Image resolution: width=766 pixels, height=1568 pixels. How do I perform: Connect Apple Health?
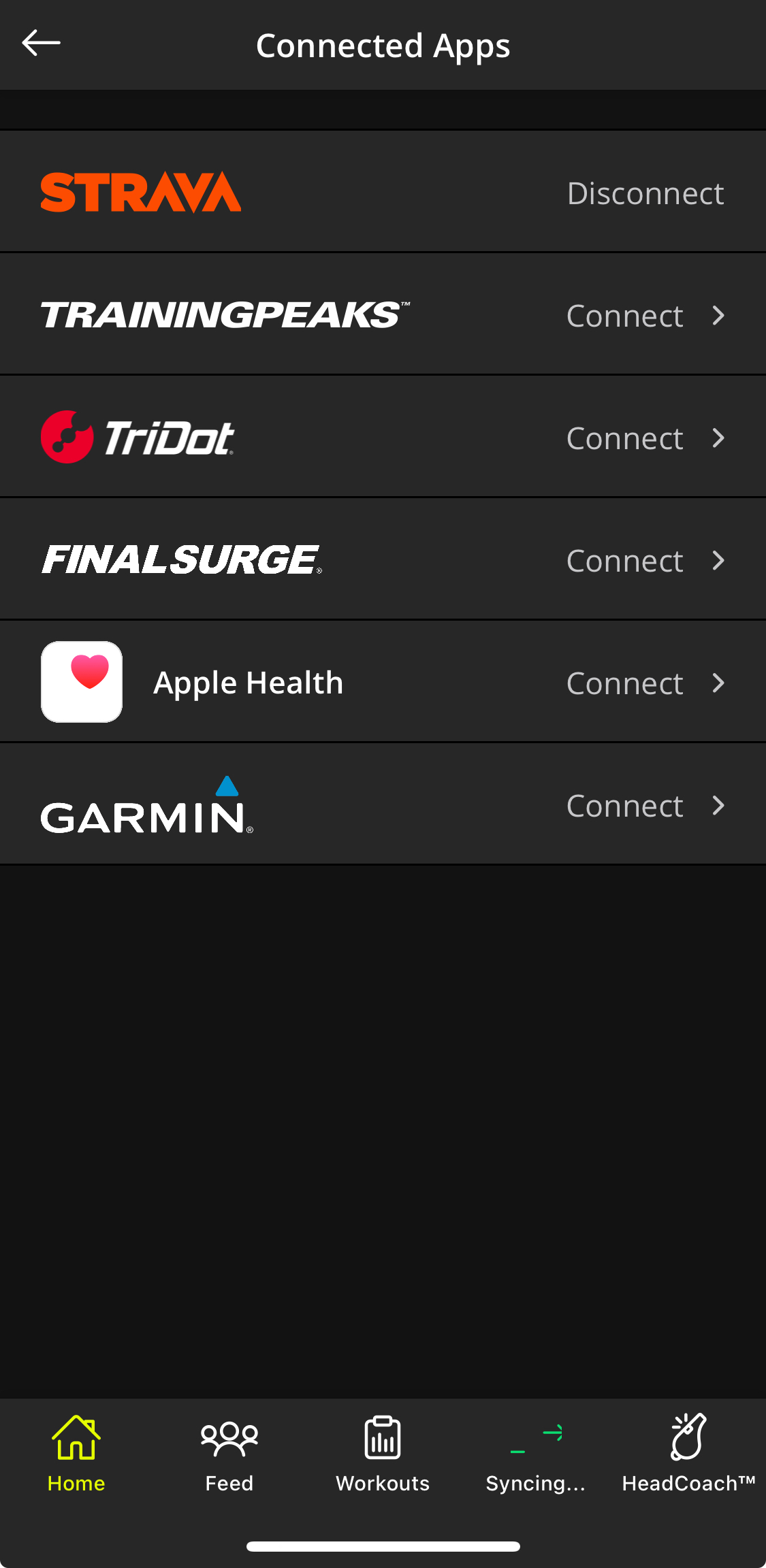tap(644, 683)
